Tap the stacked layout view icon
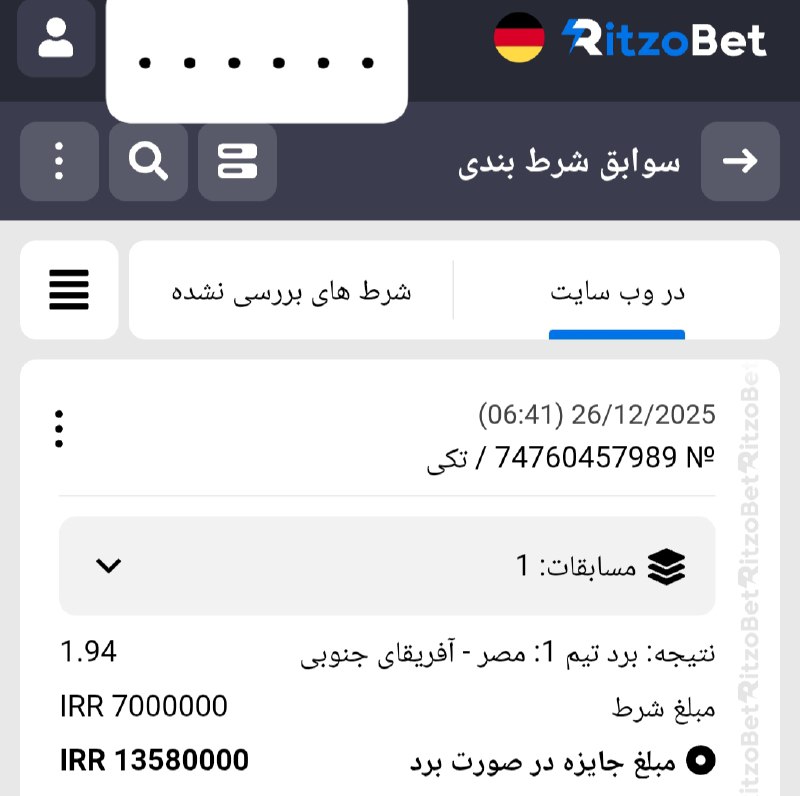 point(237,161)
